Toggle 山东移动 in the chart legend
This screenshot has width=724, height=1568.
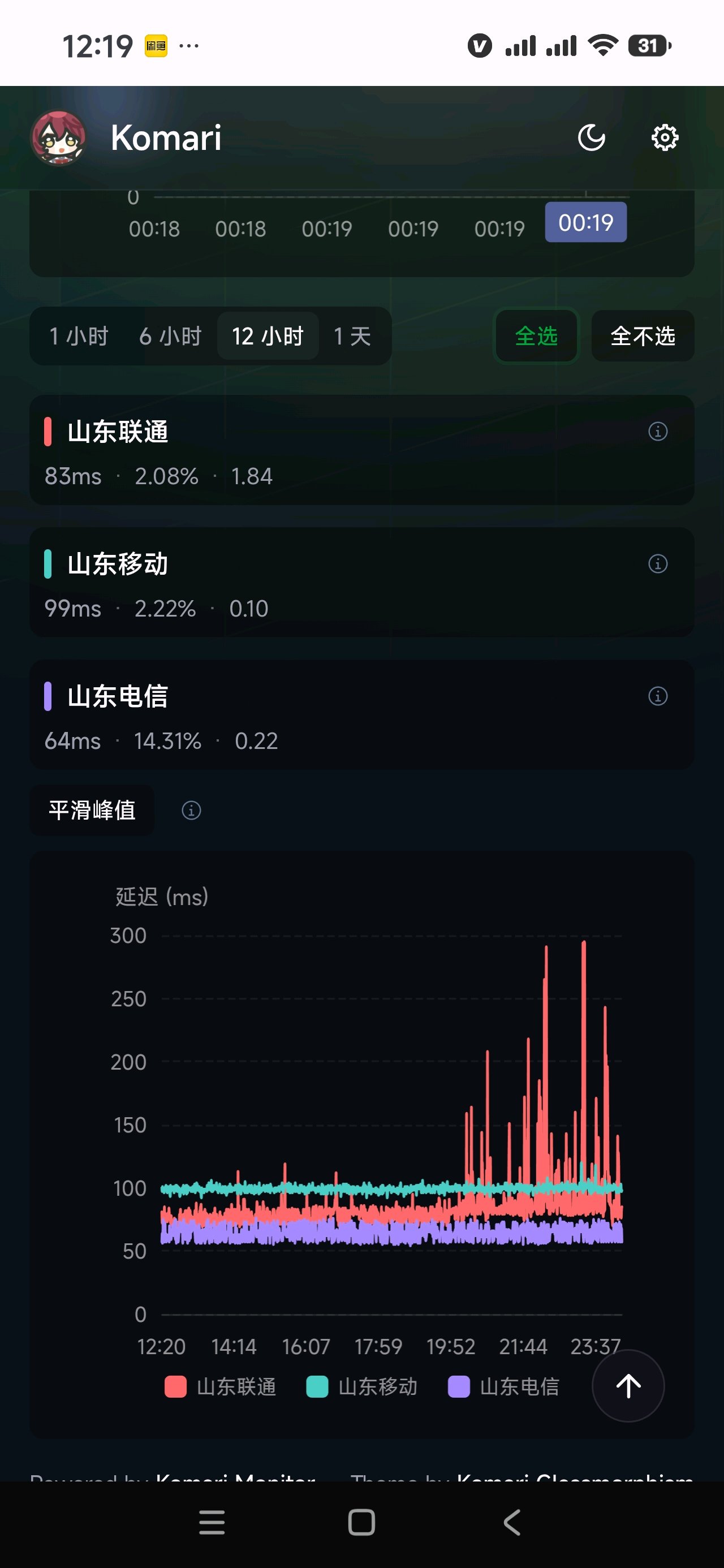361,1386
